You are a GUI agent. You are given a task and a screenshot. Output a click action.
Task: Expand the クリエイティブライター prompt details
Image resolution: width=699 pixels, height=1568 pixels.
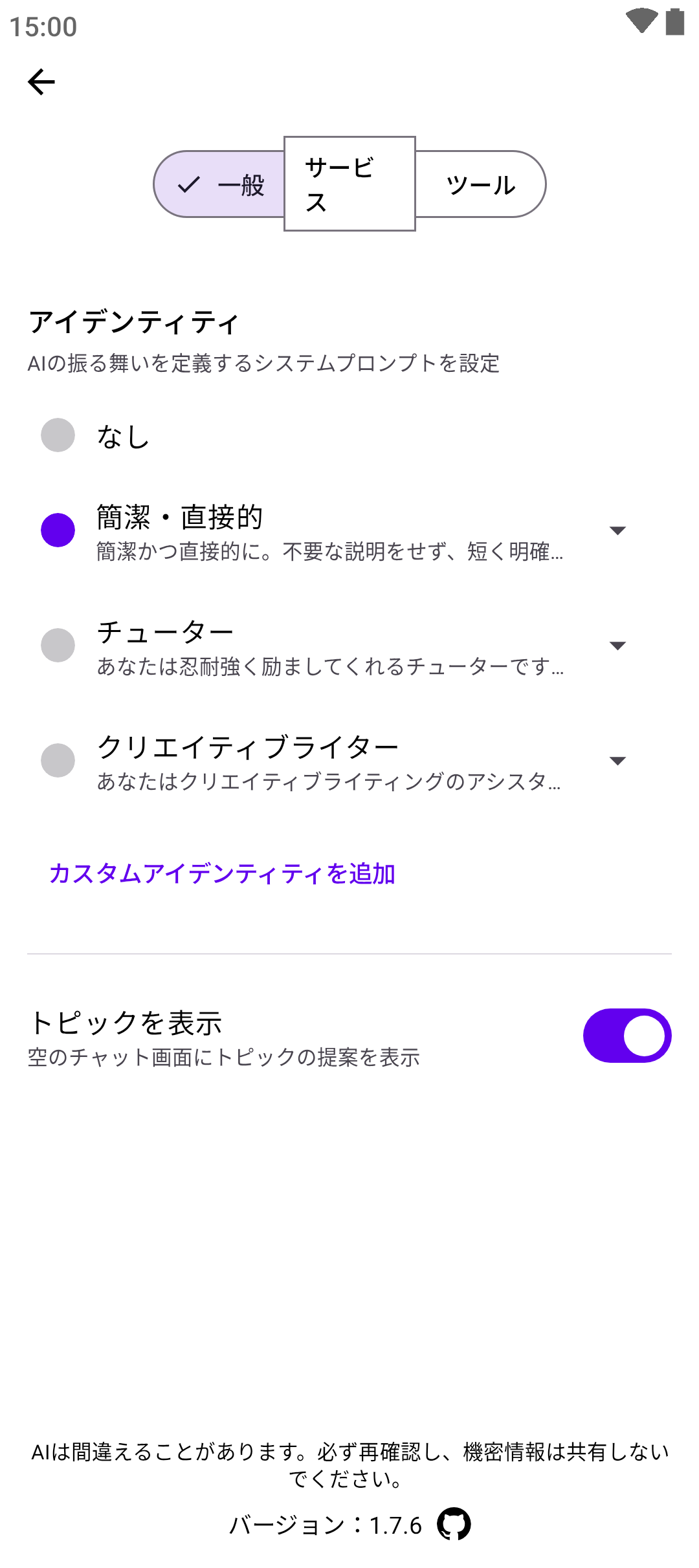(x=618, y=761)
